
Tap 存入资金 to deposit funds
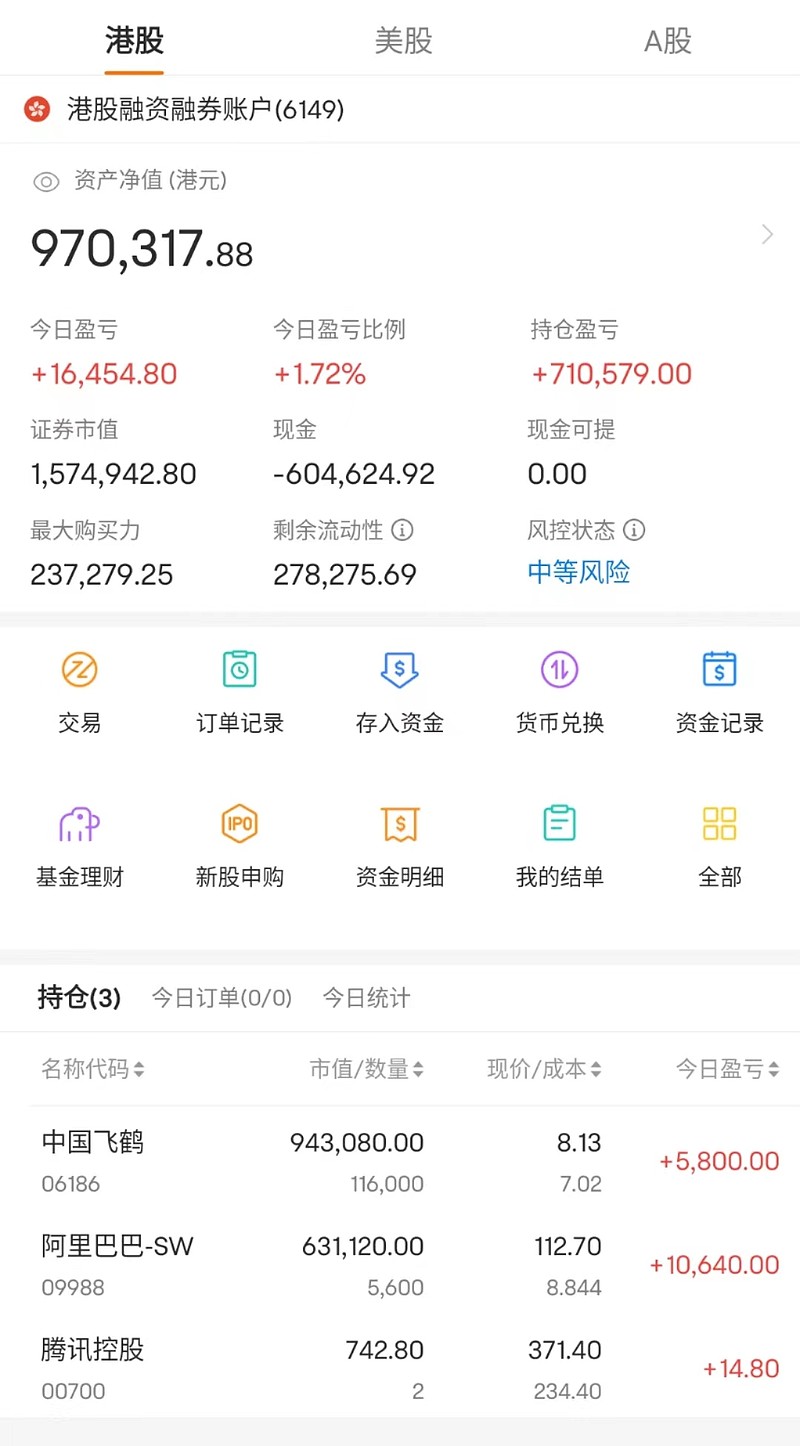[x=400, y=691]
